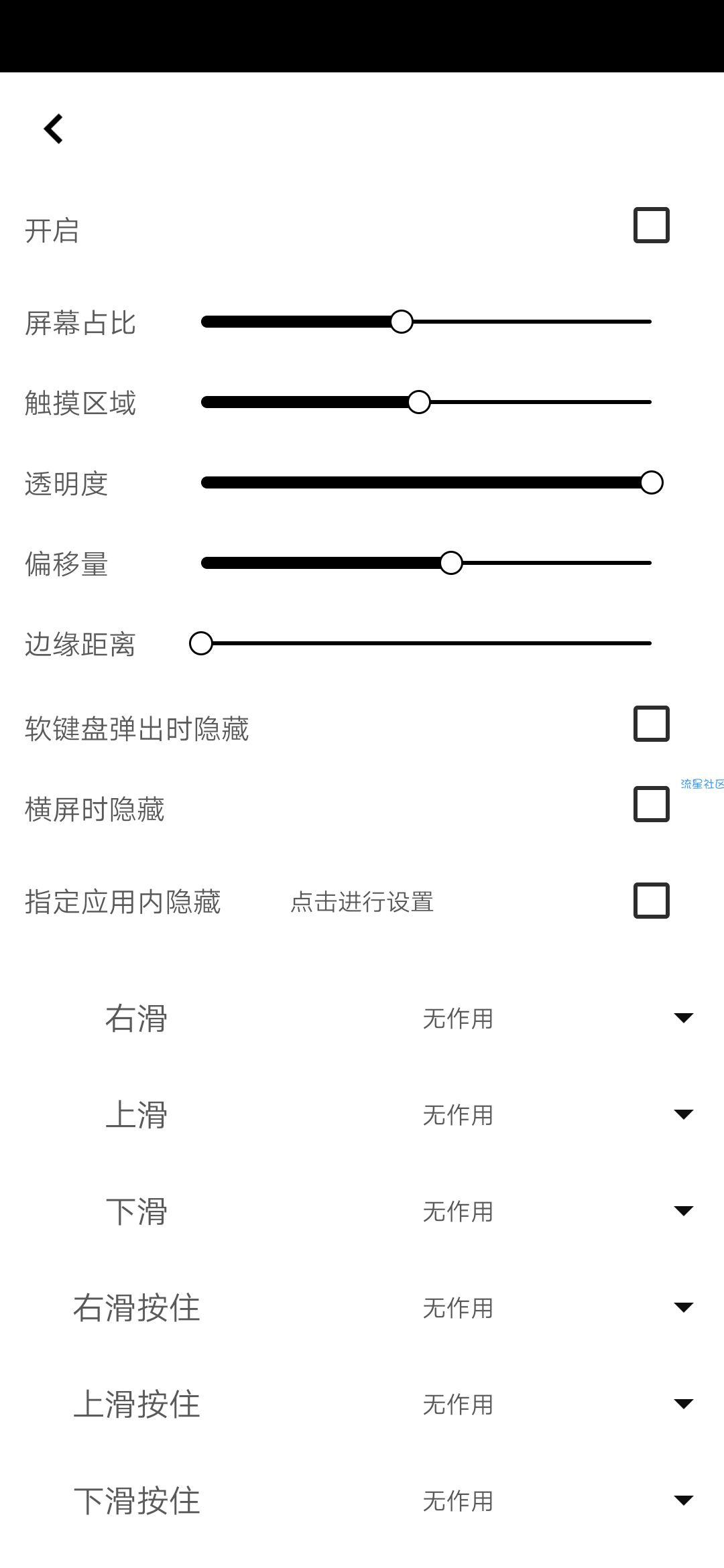Tick the 指定应用内隐藏 checkbox

pos(651,901)
